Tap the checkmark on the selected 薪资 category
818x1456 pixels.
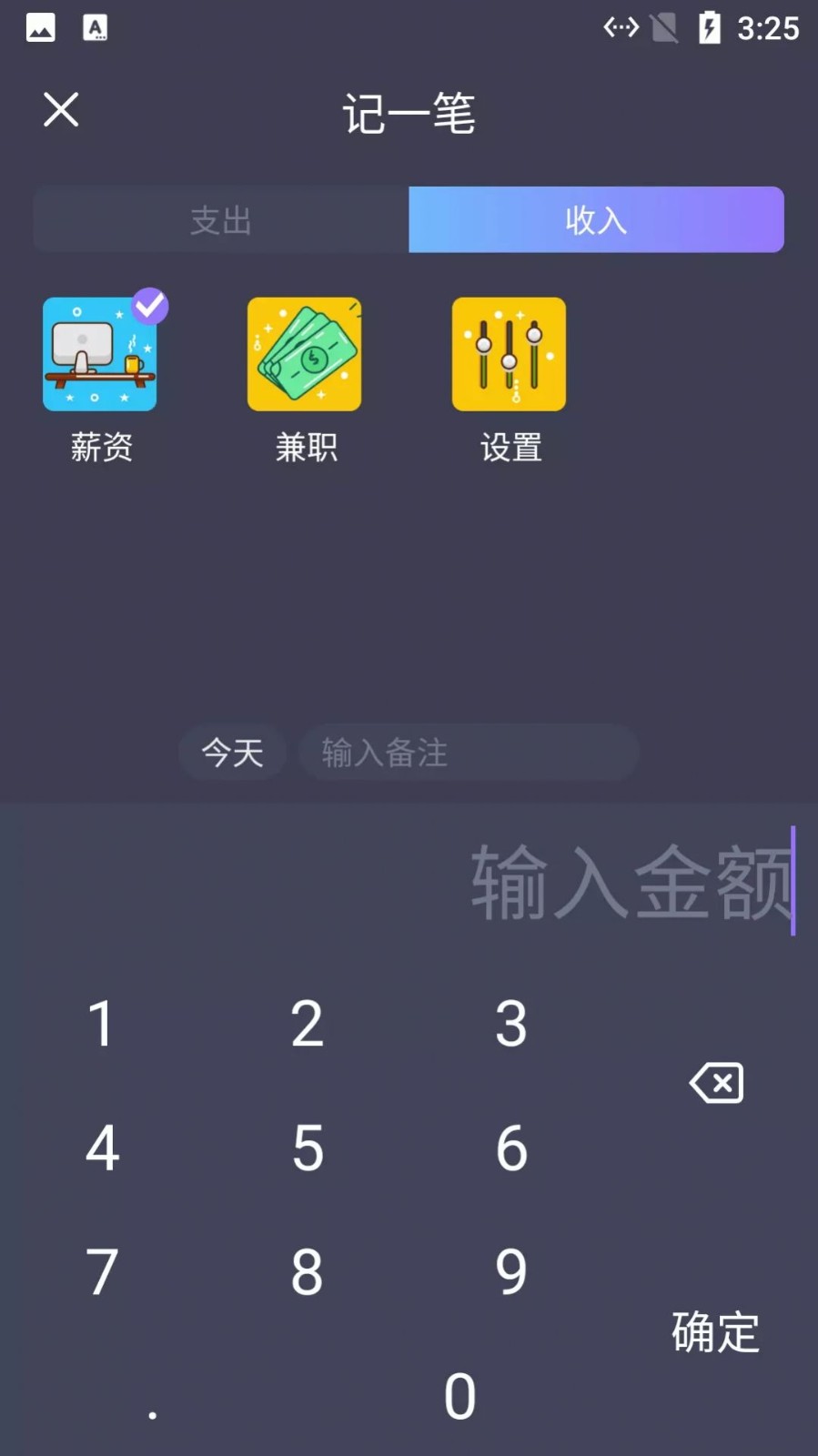coord(149,306)
